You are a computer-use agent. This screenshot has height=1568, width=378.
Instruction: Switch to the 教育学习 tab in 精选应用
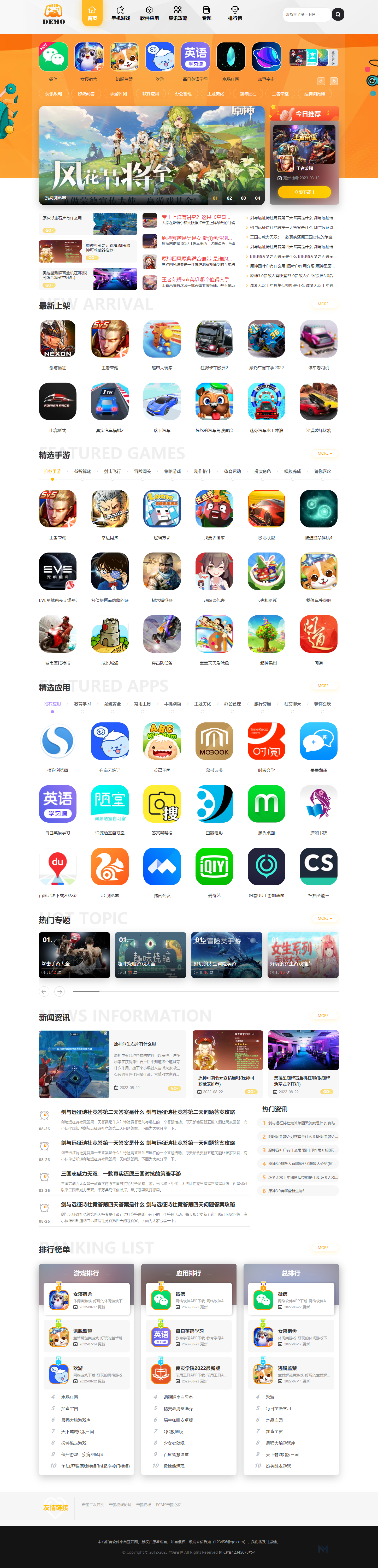coord(82,704)
